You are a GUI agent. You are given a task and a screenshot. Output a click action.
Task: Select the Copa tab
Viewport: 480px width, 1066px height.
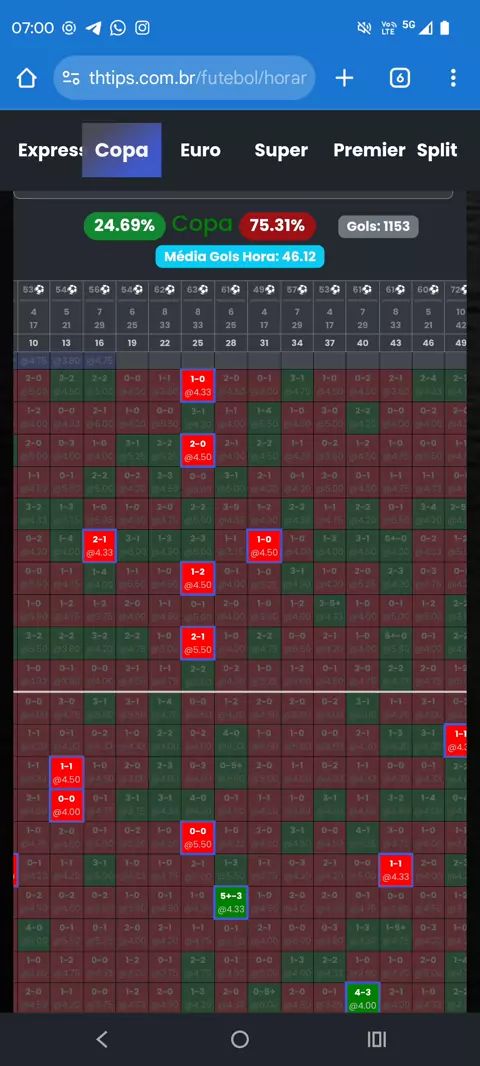122,150
